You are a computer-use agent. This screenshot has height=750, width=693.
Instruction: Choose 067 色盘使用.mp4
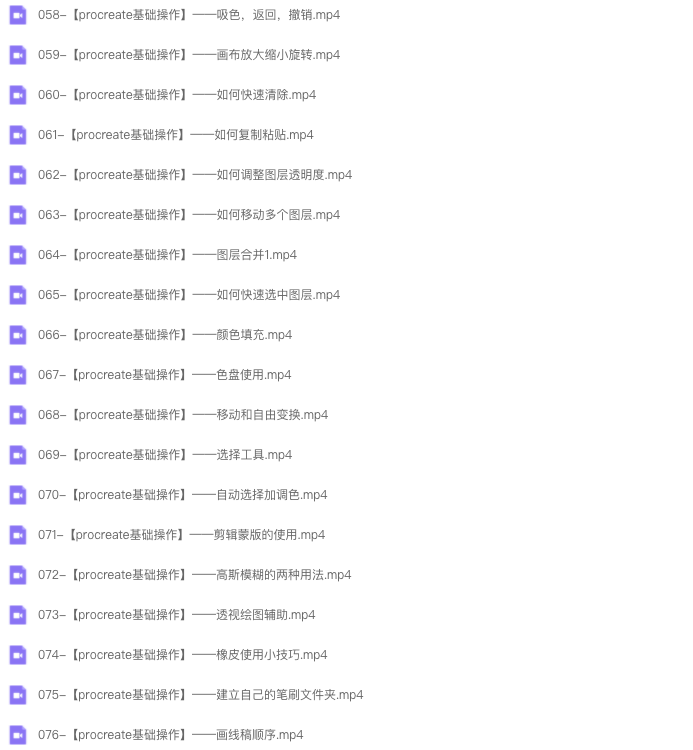165,375
